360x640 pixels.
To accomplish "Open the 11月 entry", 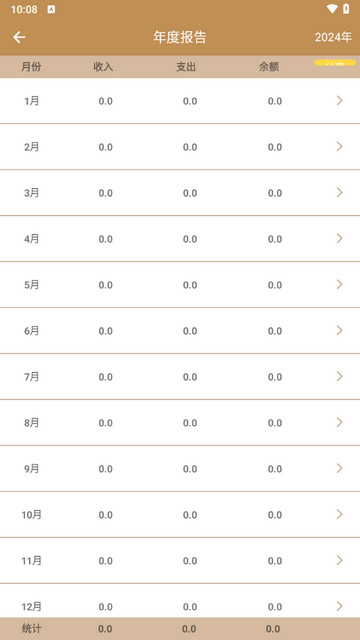I will [180, 560].
